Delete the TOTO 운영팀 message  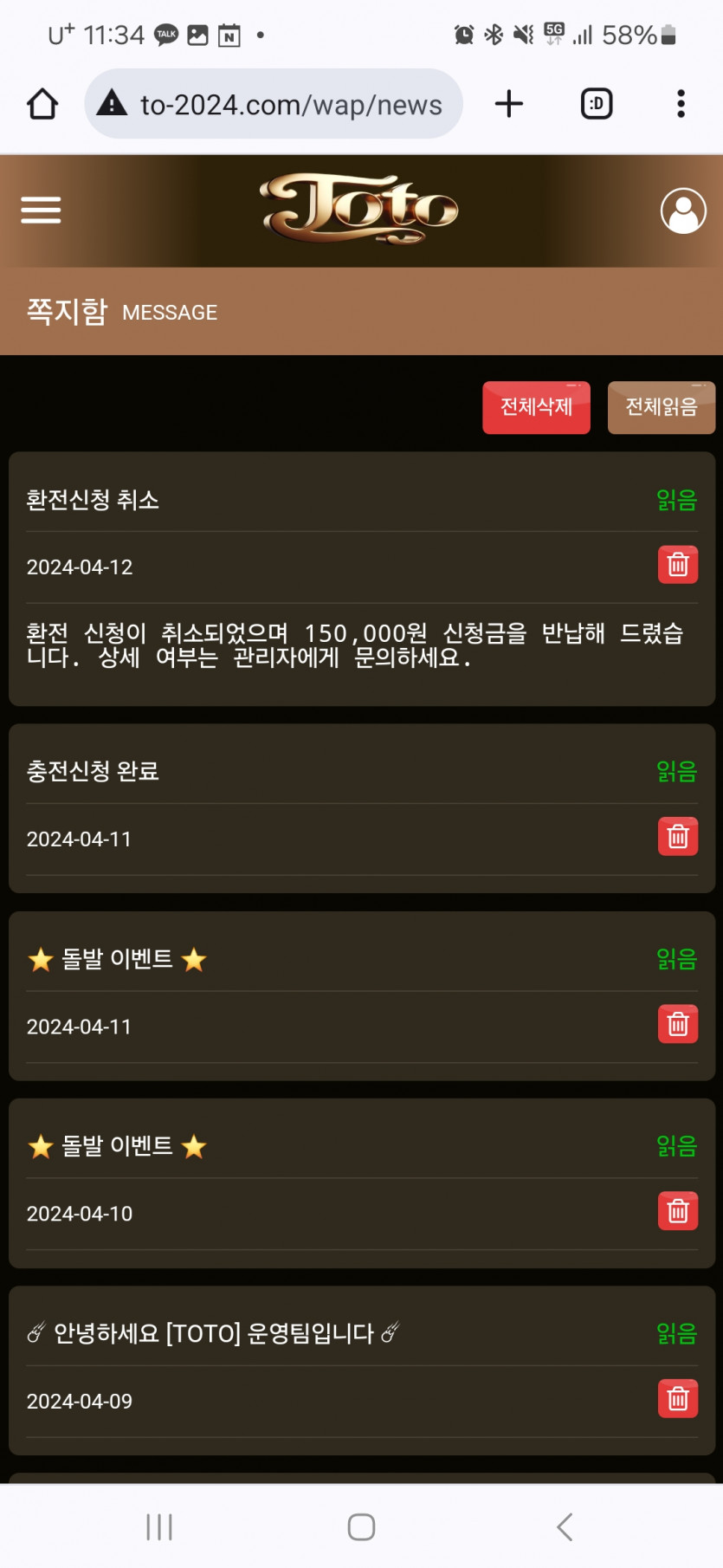(x=678, y=1399)
